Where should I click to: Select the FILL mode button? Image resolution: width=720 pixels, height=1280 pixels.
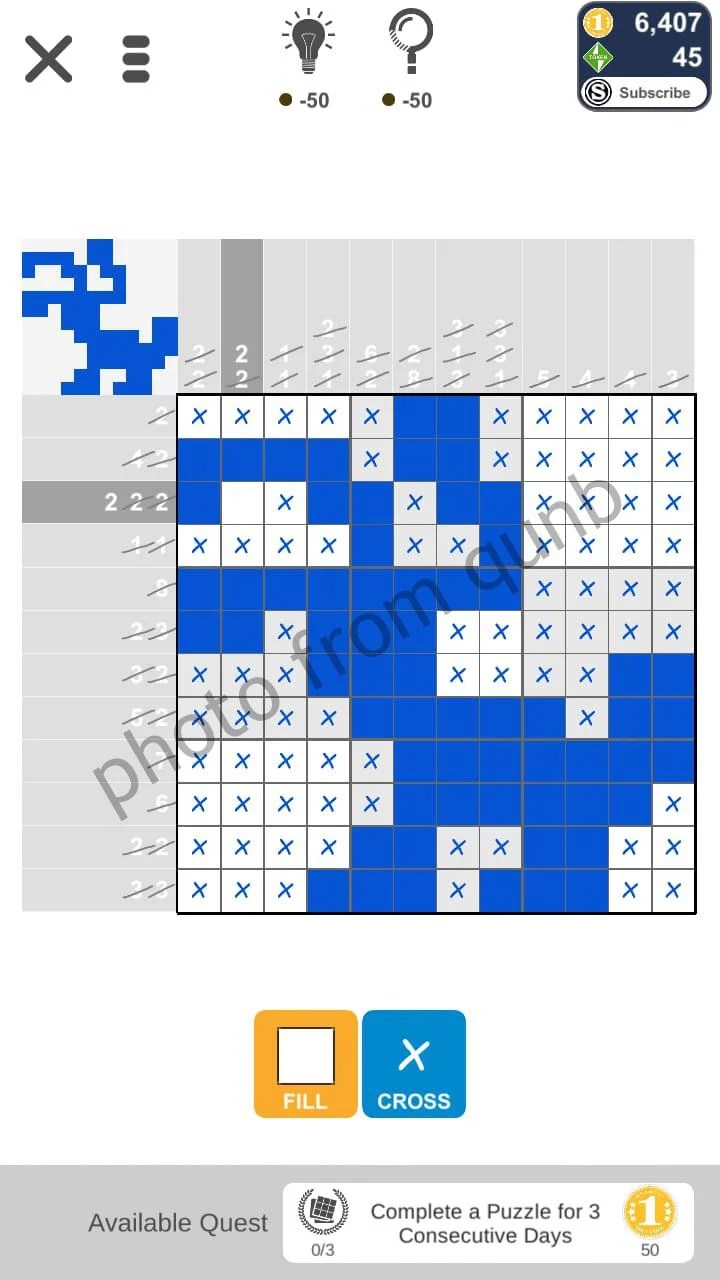(x=305, y=1063)
